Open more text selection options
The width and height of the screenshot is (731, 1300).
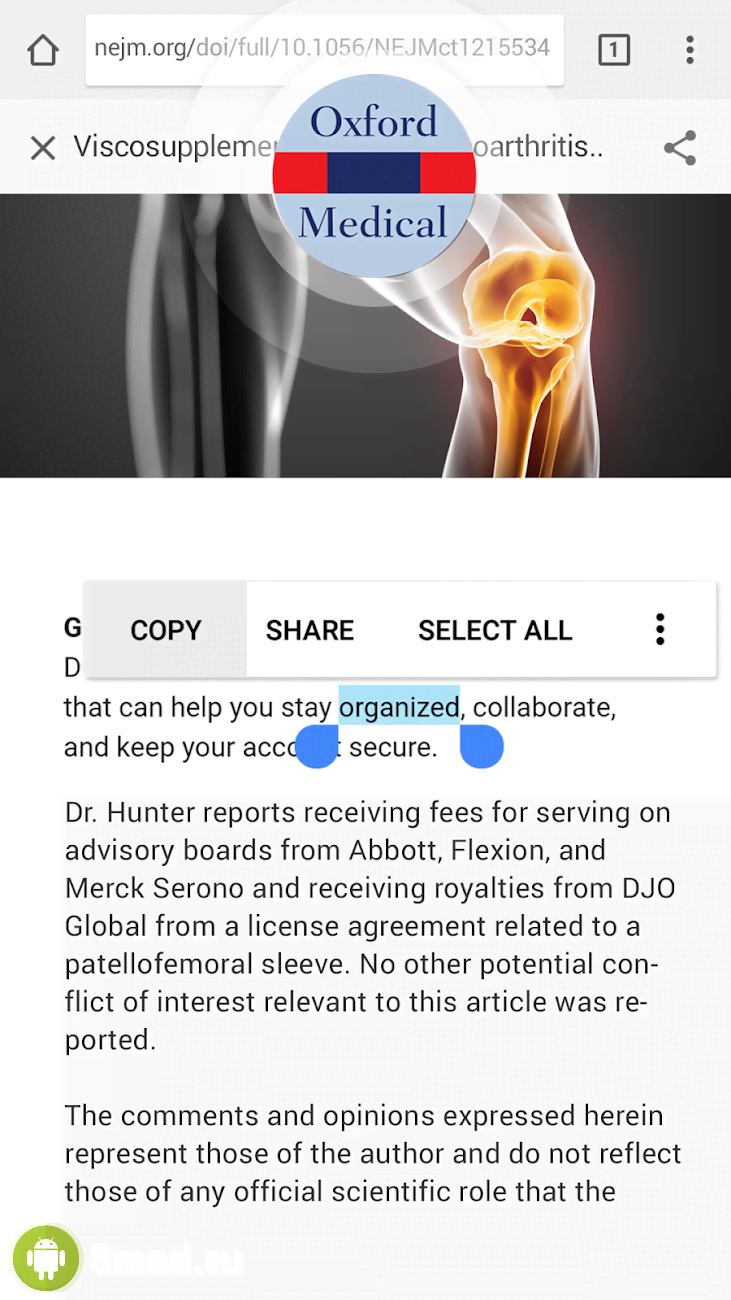(x=659, y=629)
